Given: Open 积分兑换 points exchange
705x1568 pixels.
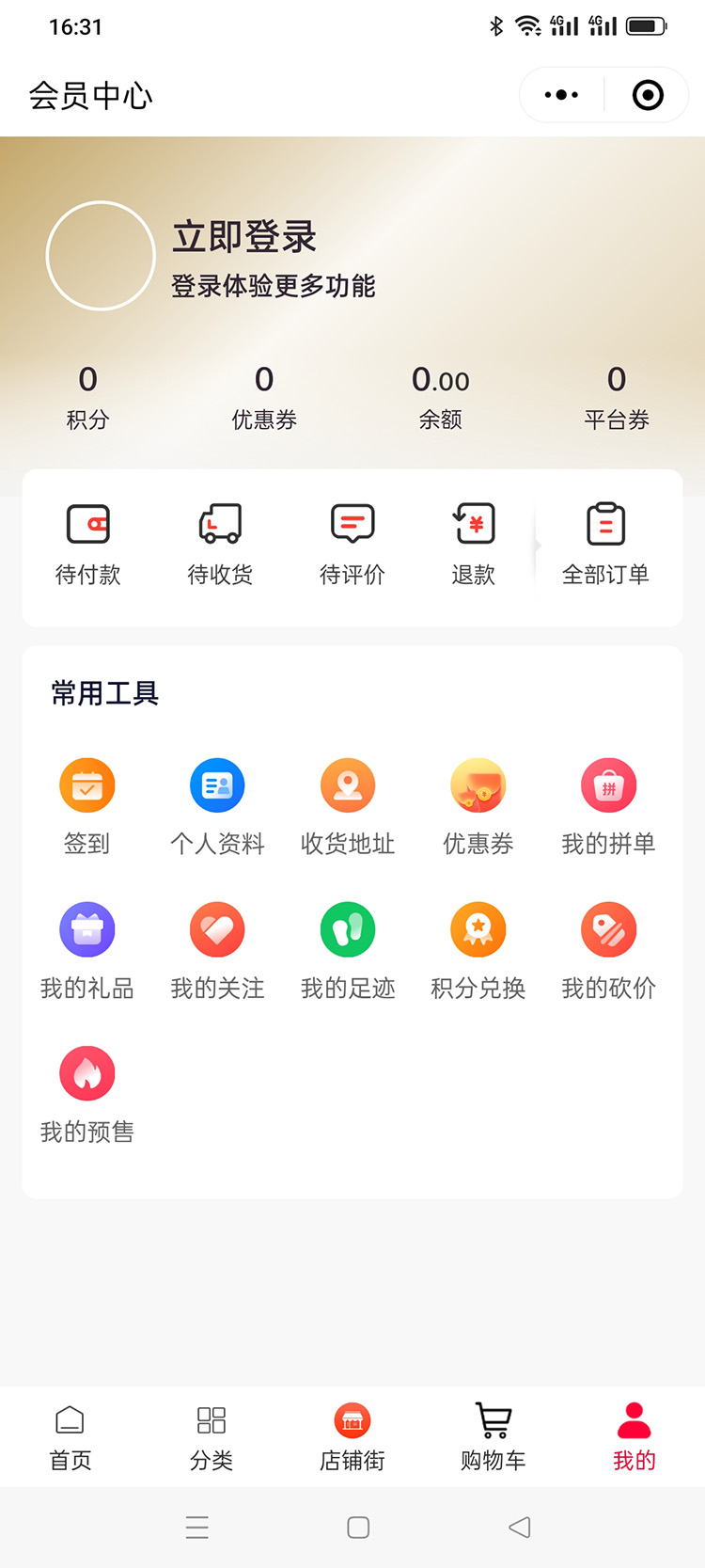Looking at the screenshot, I should pyautogui.click(x=478, y=950).
